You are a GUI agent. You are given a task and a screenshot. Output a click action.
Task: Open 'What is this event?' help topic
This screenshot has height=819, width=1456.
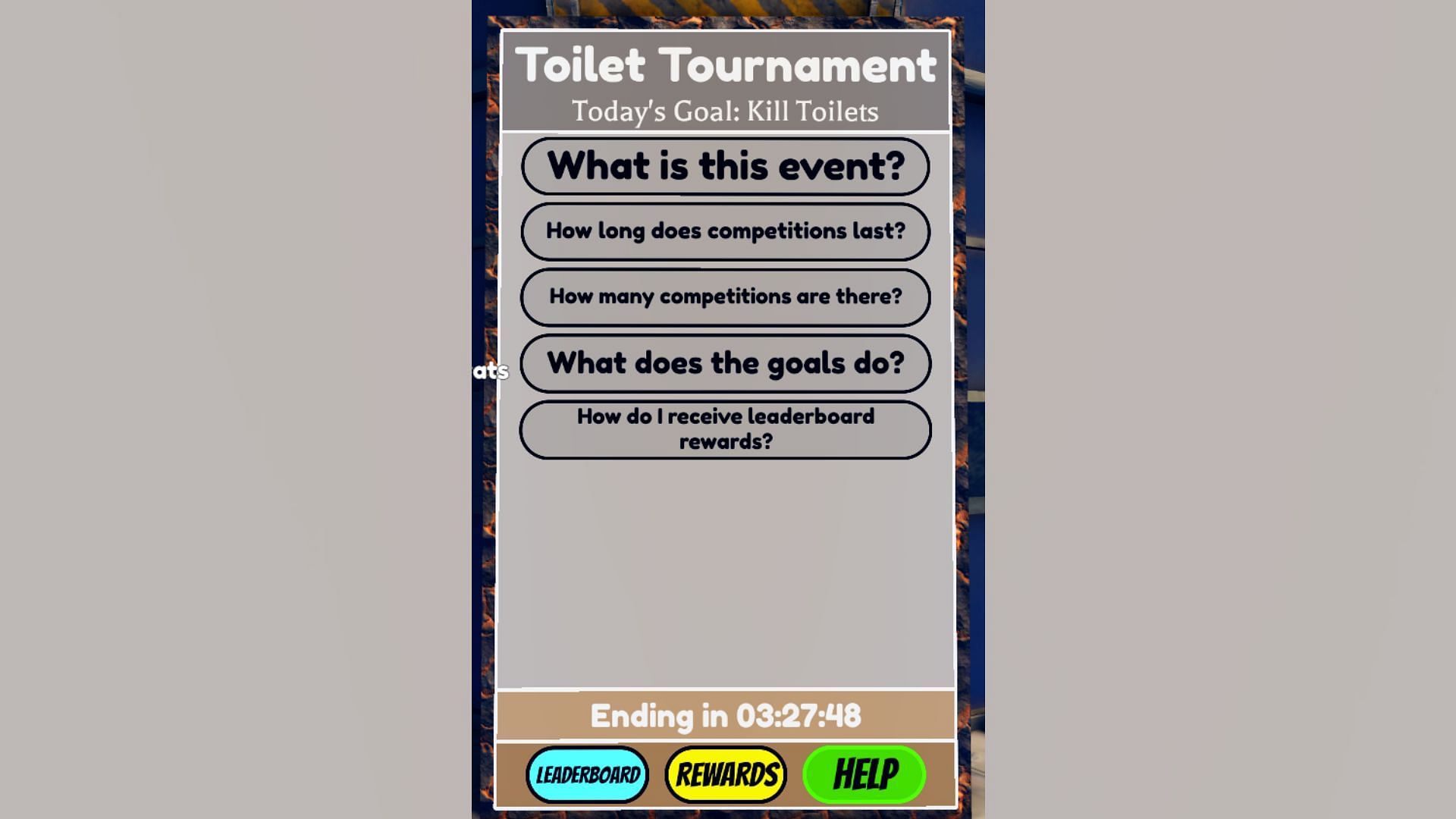[x=725, y=166]
